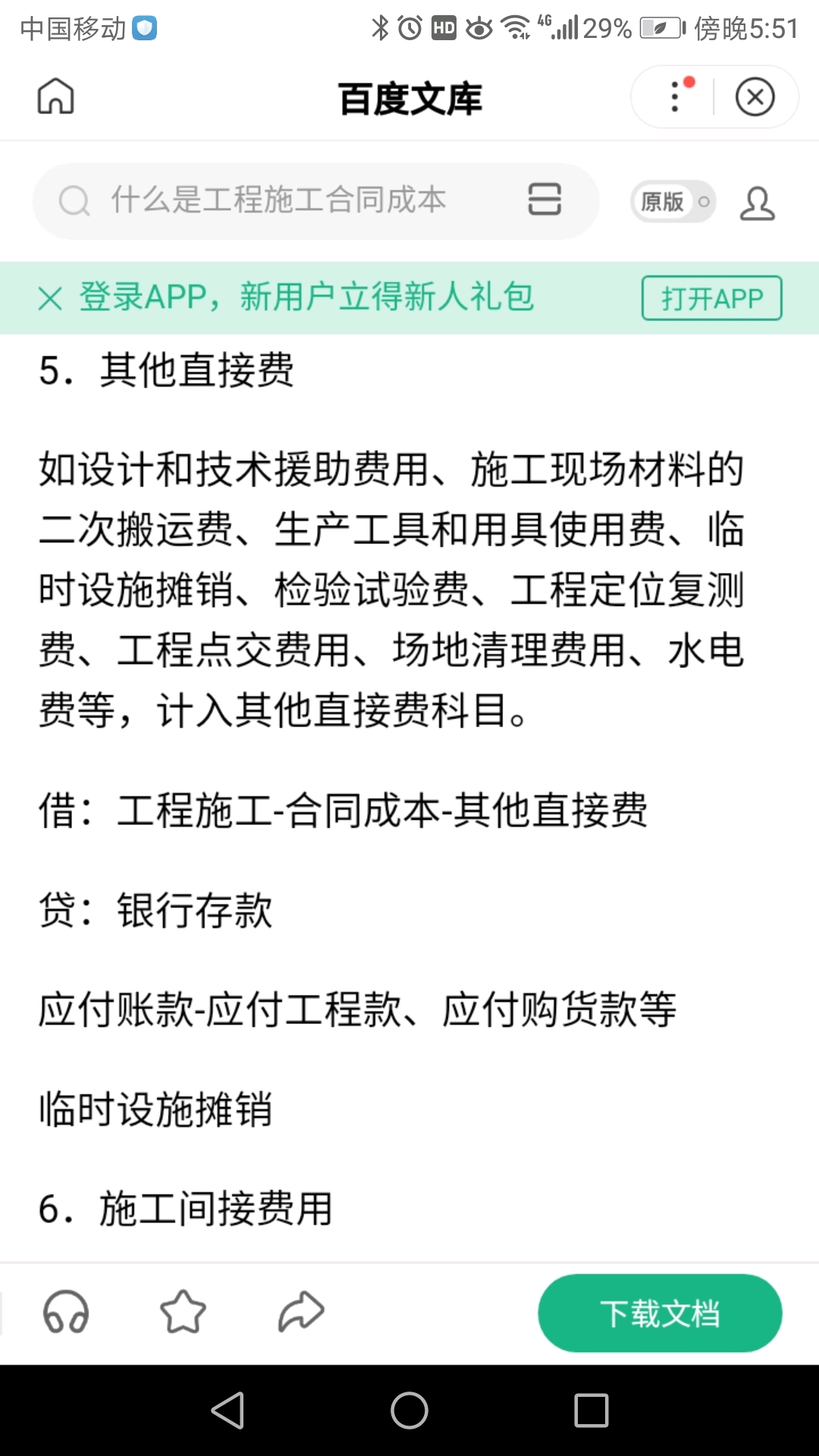Go to the Baidu Wenku home icon

pos(56,96)
